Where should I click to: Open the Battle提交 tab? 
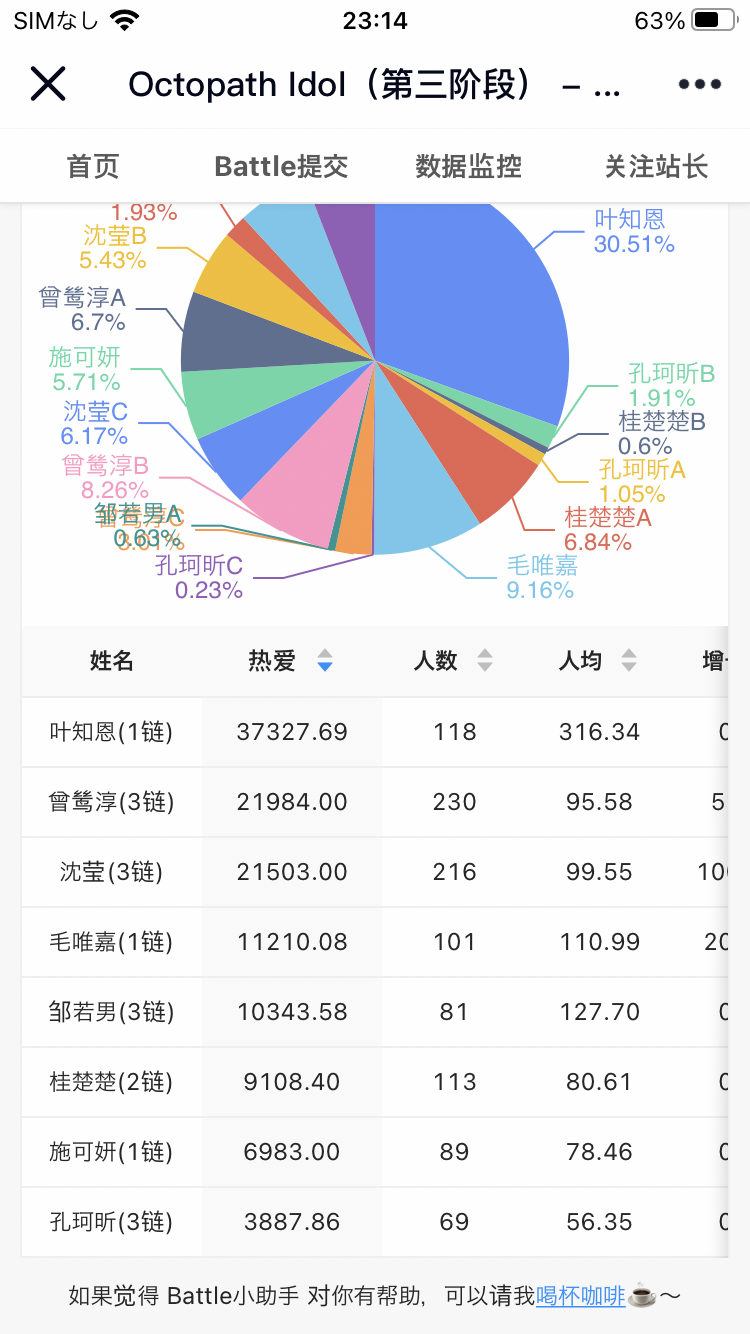coord(281,166)
